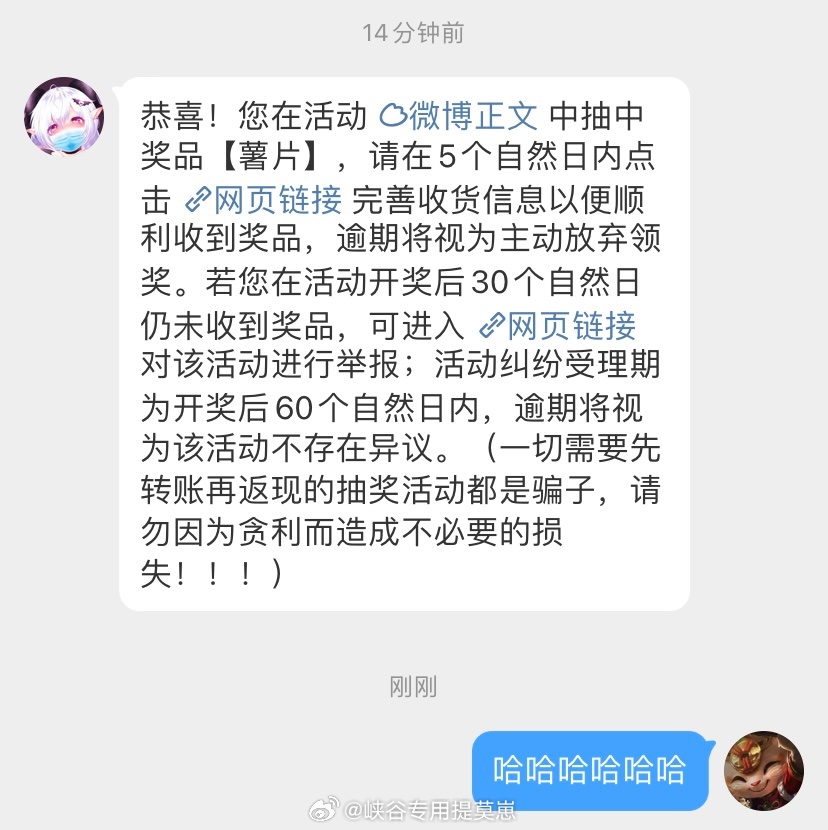
Task: Open 网页链接 before 完善收货信息
Action: 264,200
